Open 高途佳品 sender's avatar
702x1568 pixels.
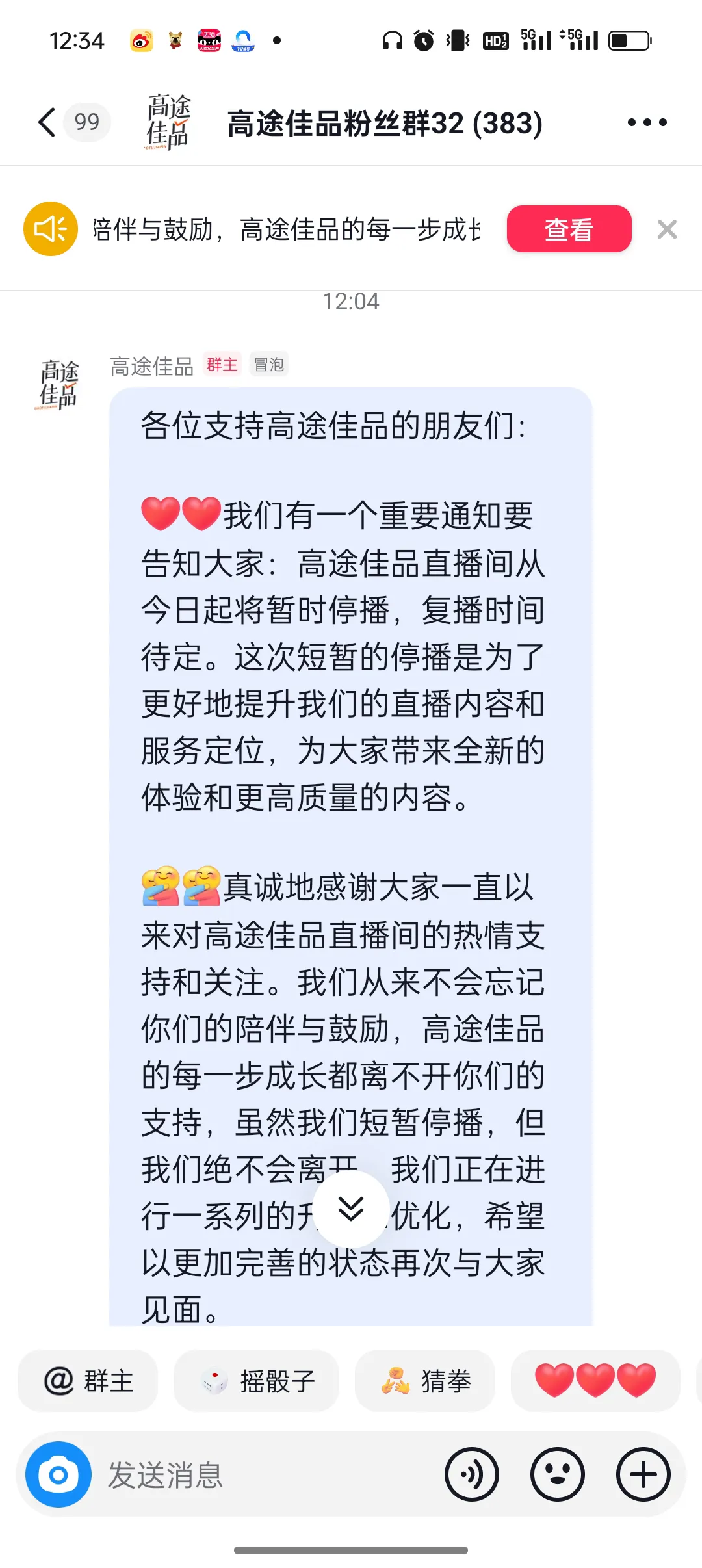pyautogui.click(x=58, y=385)
